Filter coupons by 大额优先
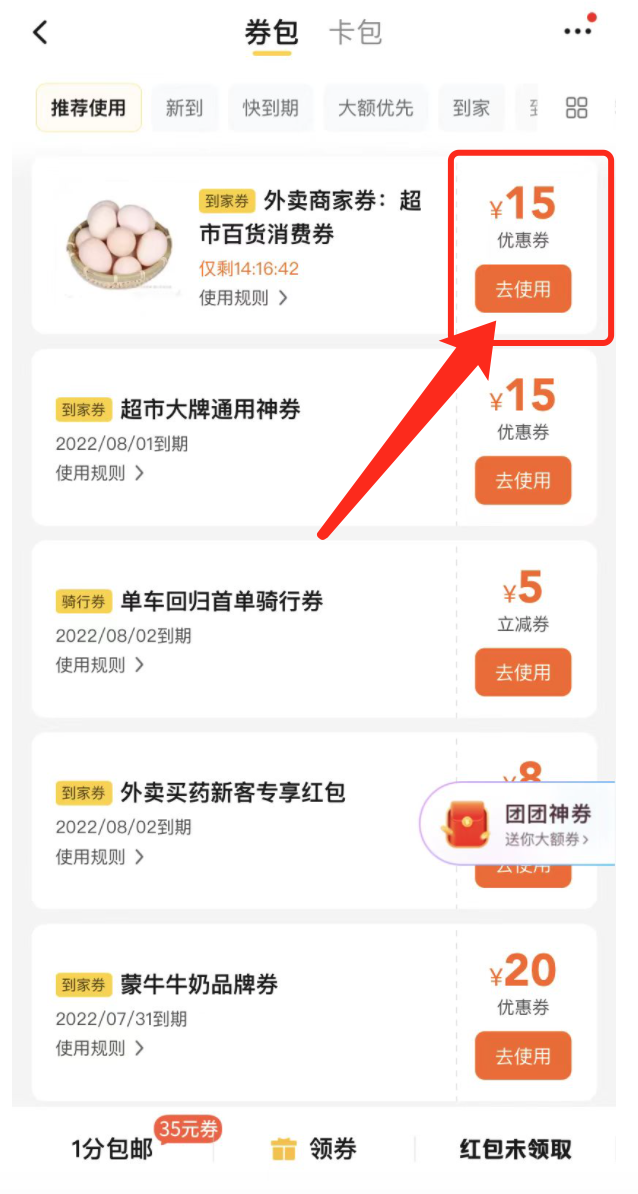Image resolution: width=638 pixels, height=1194 pixels. click(375, 108)
